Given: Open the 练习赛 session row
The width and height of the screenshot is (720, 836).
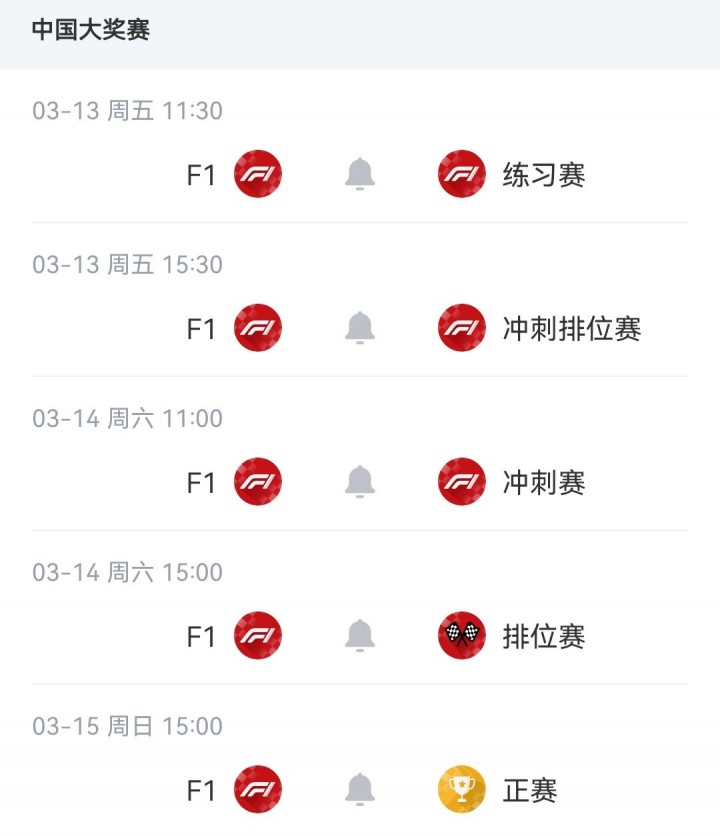Looking at the screenshot, I should 543,175.
